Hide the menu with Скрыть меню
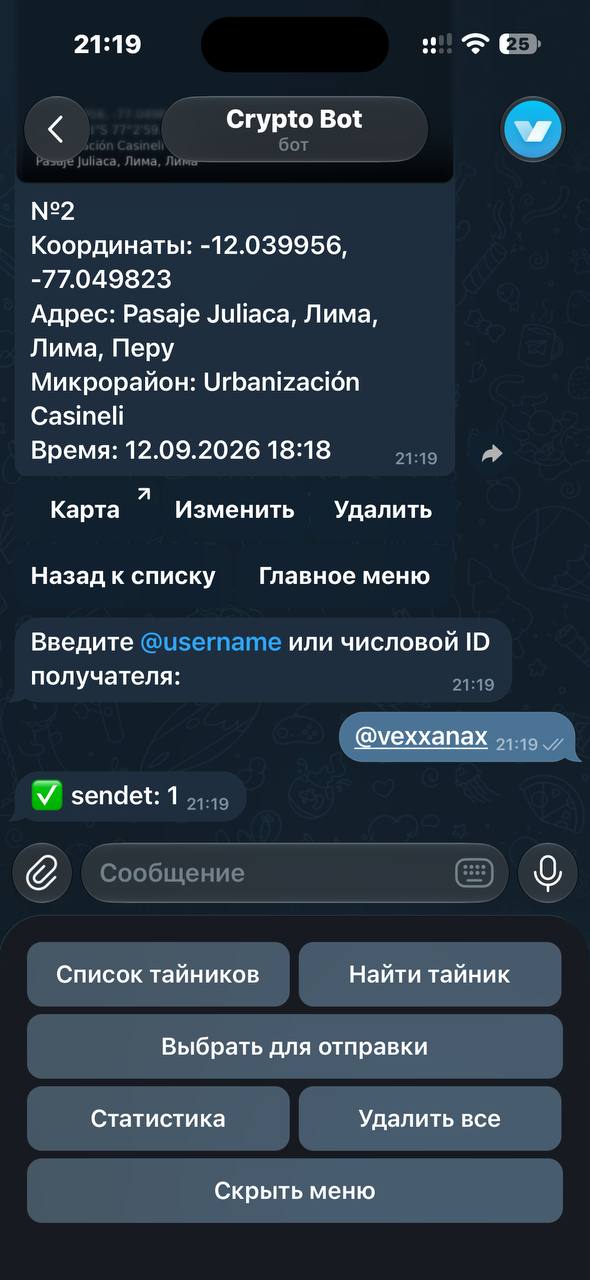Image resolution: width=590 pixels, height=1280 pixels. click(x=294, y=1191)
